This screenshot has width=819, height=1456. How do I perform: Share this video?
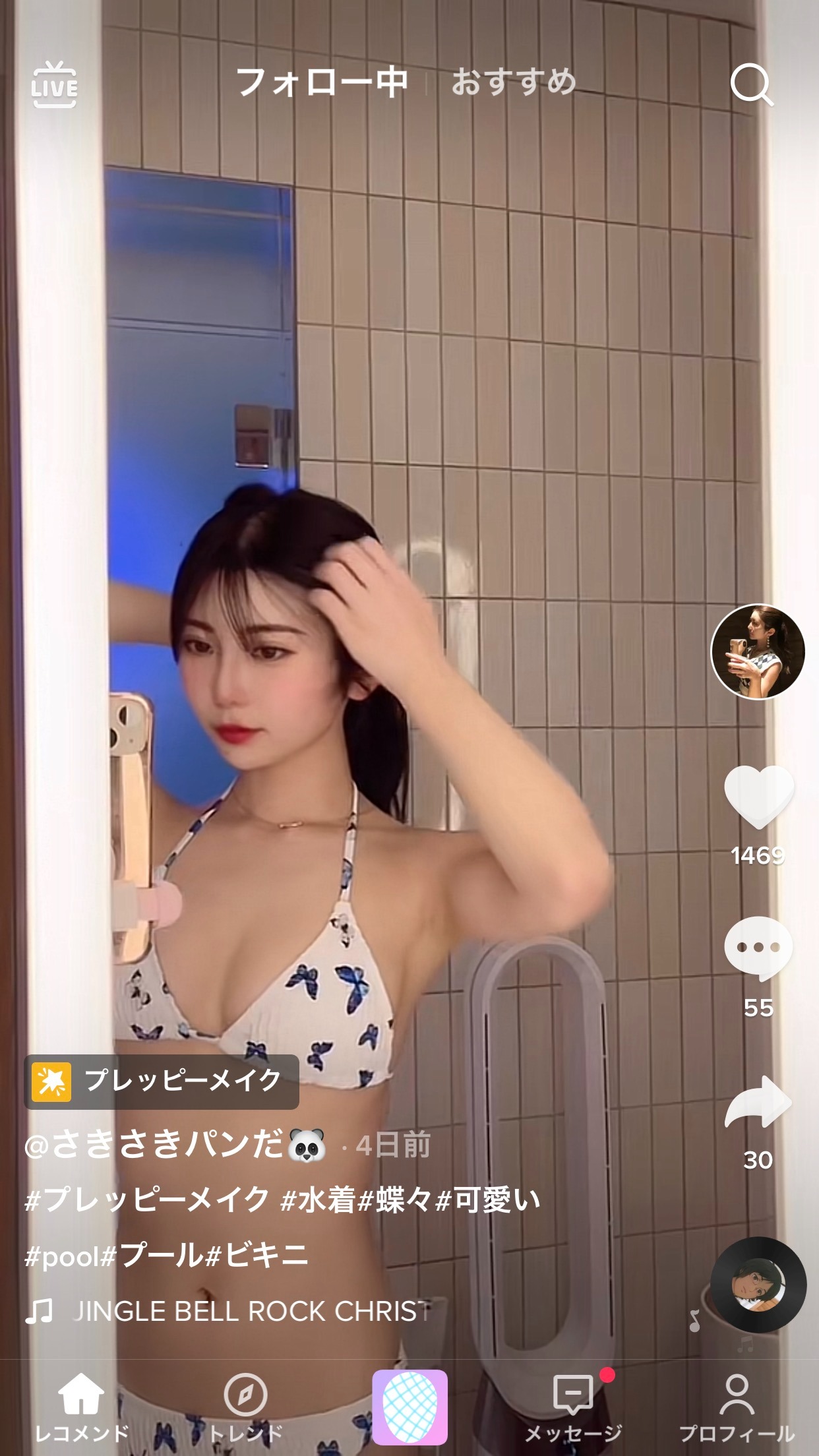tap(758, 1103)
